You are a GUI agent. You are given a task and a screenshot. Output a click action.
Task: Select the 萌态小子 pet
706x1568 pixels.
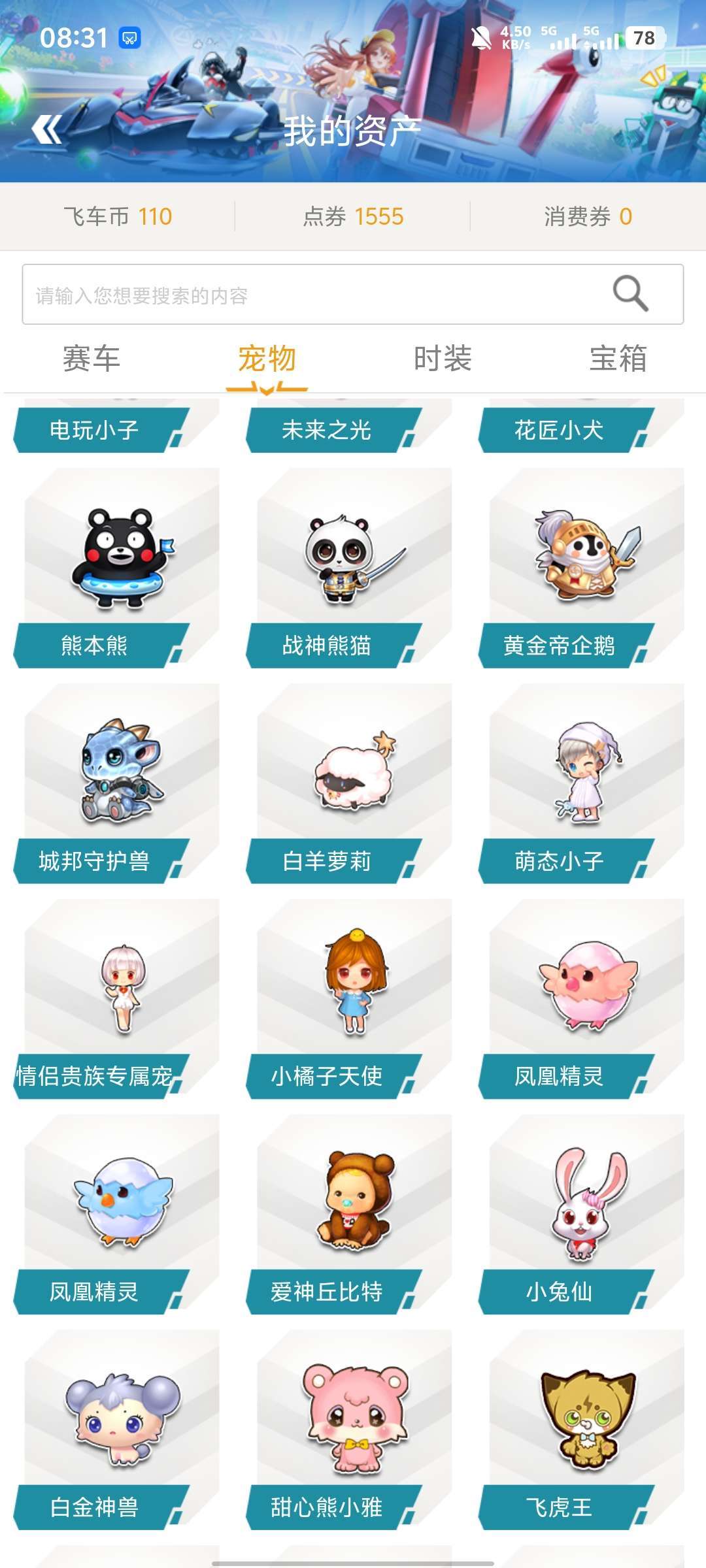pyautogui.click(x=582, y=783)
